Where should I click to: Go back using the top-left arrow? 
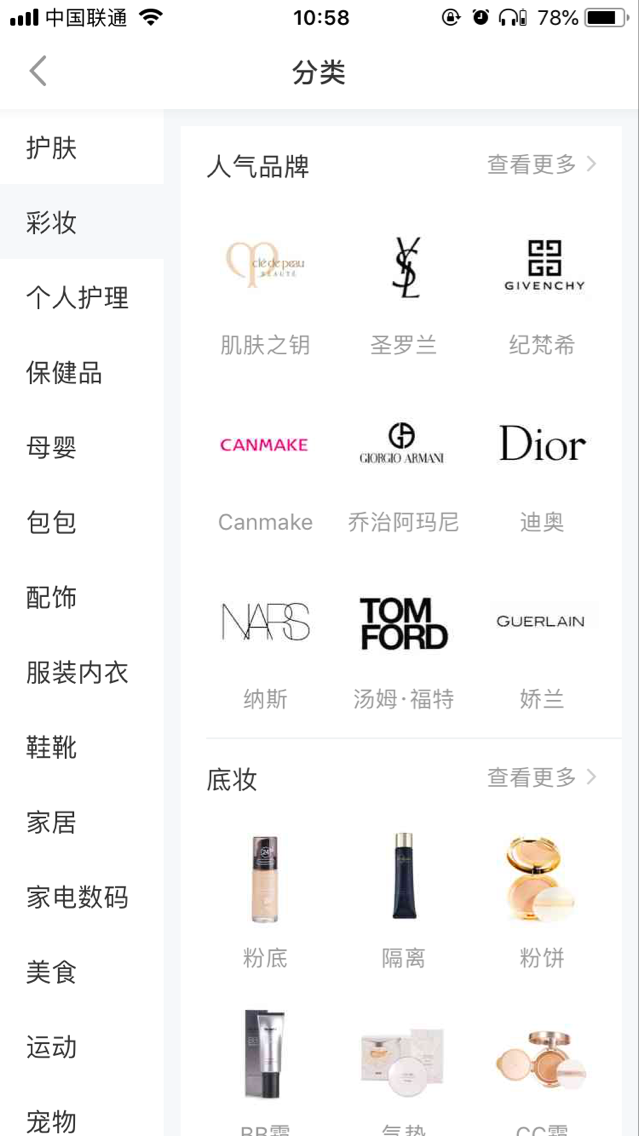(x=38, y=72)
